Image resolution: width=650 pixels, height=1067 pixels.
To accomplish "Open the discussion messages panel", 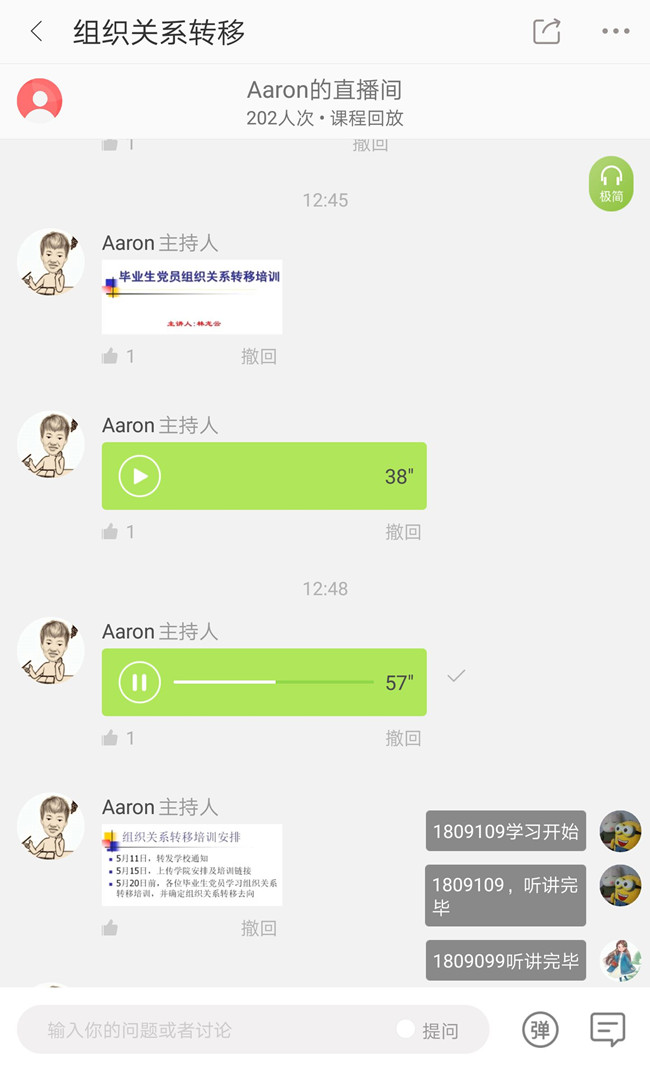I will pos(607,1030).
